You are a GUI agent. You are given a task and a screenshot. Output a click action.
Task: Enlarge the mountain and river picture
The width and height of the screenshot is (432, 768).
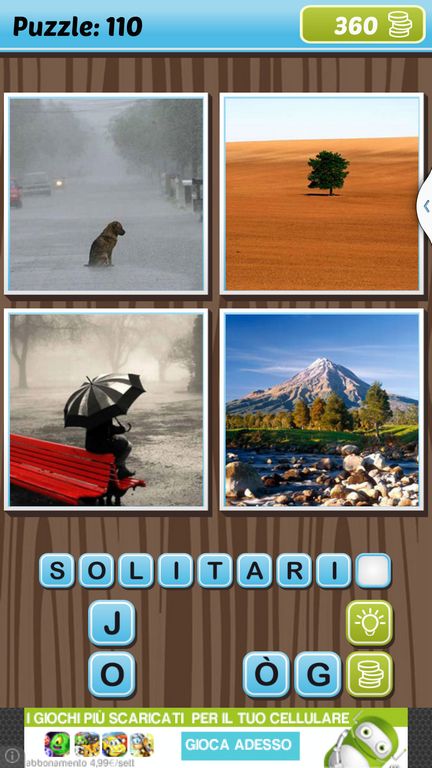click(322, 409)
